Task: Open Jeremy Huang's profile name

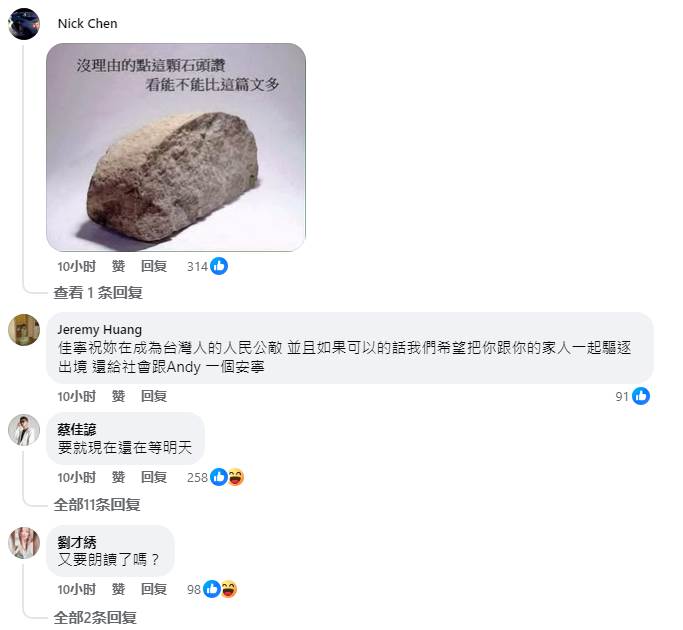Action: [99, 329]
